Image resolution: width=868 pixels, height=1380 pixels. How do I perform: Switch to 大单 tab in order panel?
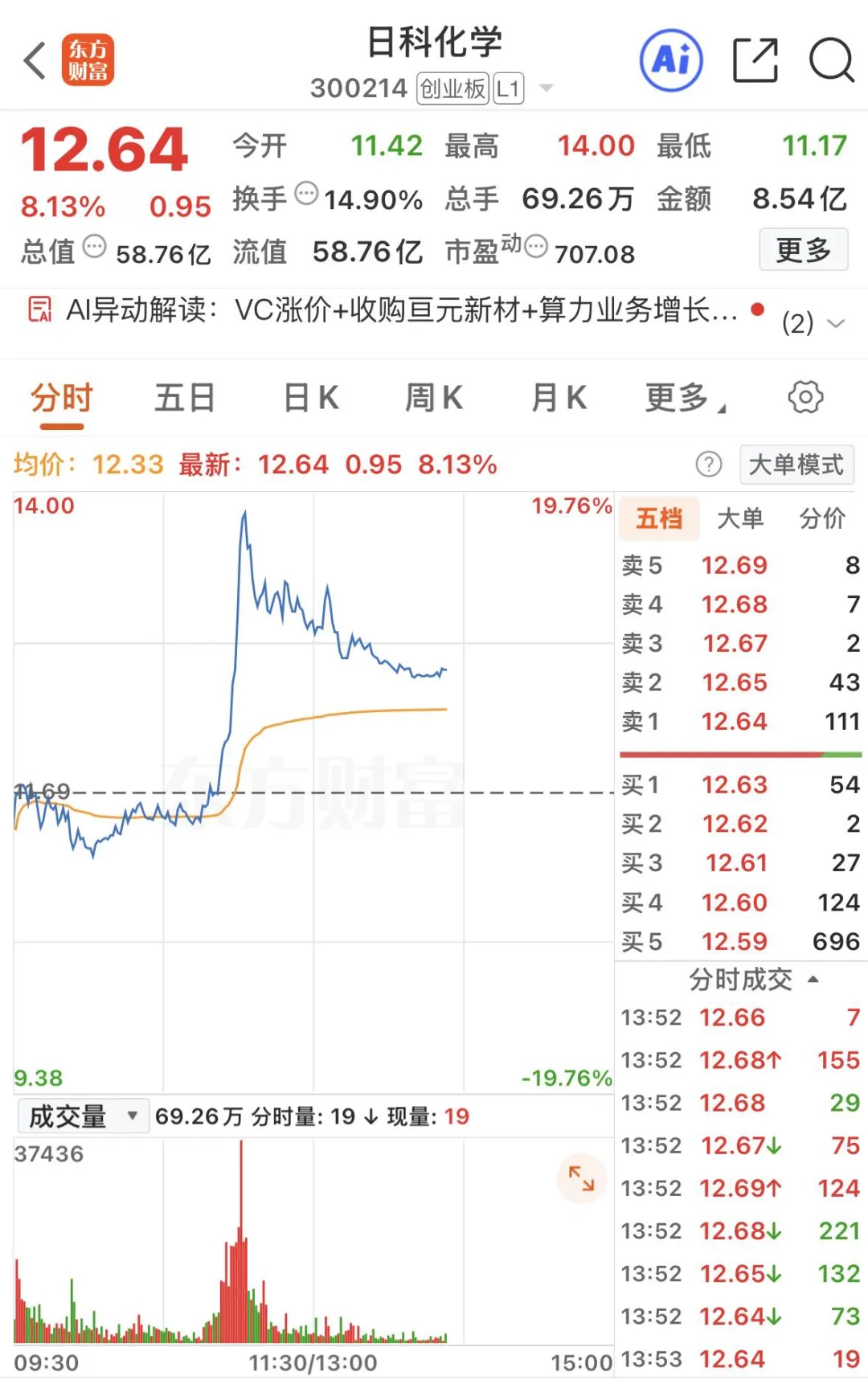740,518
